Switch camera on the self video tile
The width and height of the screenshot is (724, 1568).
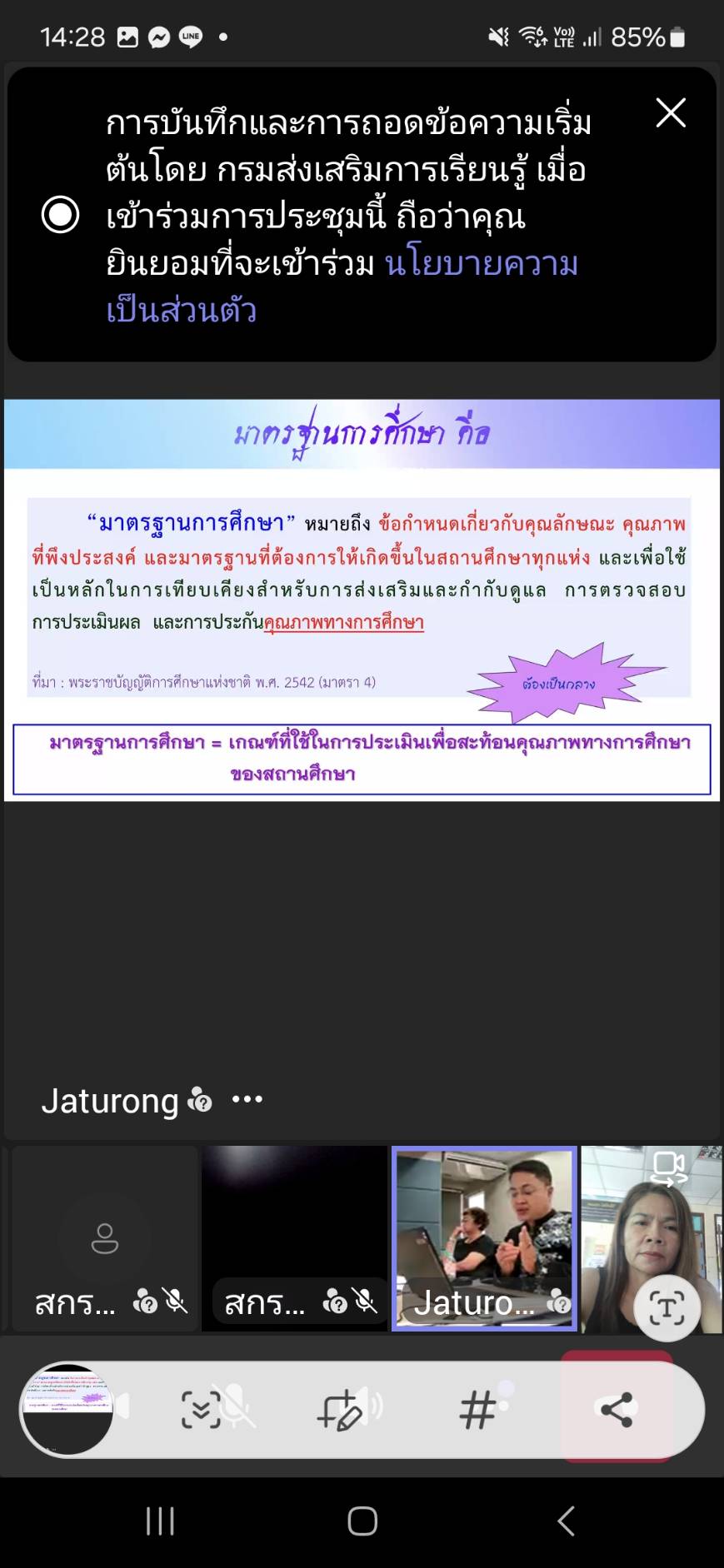(669, 1168)
